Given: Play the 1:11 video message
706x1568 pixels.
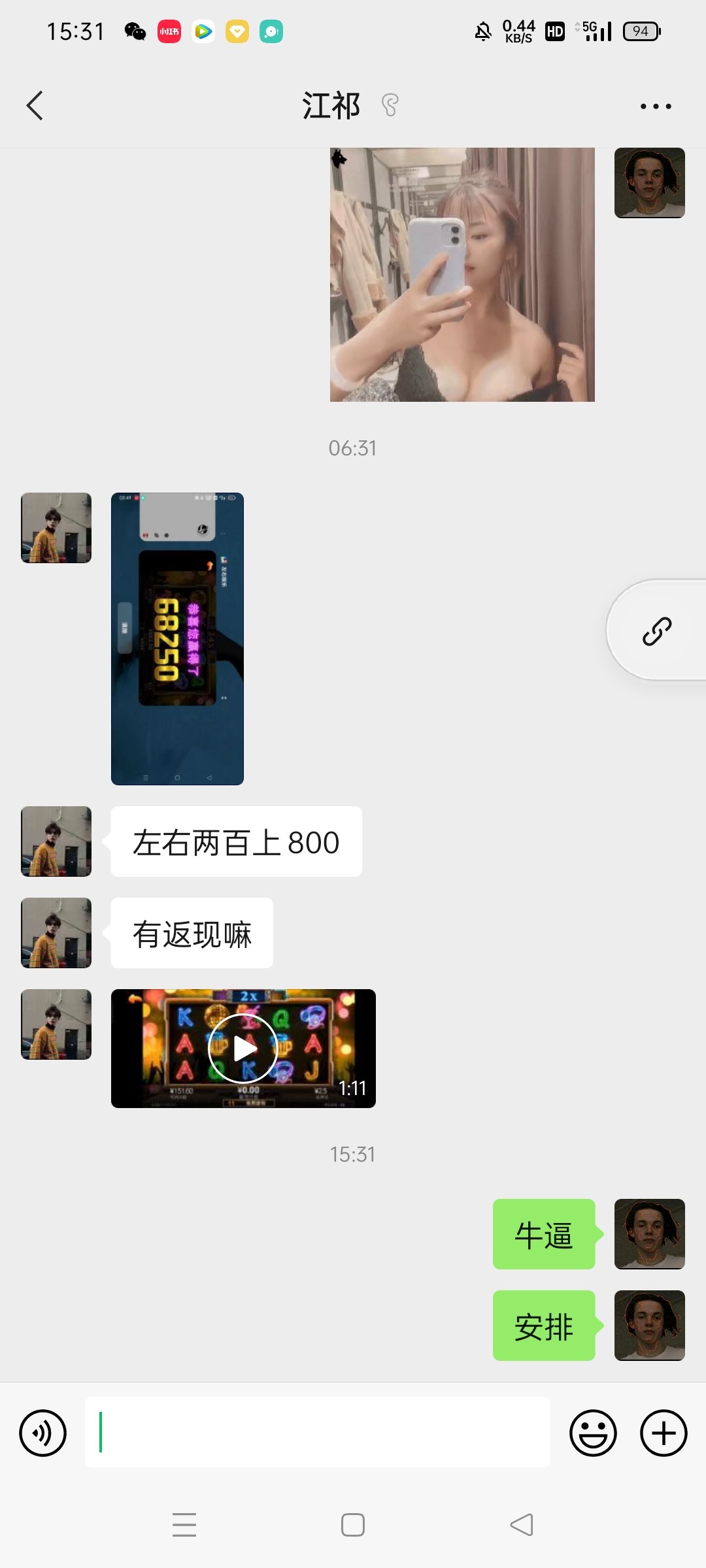Looking at the screenshot, I should [243, 1048].
